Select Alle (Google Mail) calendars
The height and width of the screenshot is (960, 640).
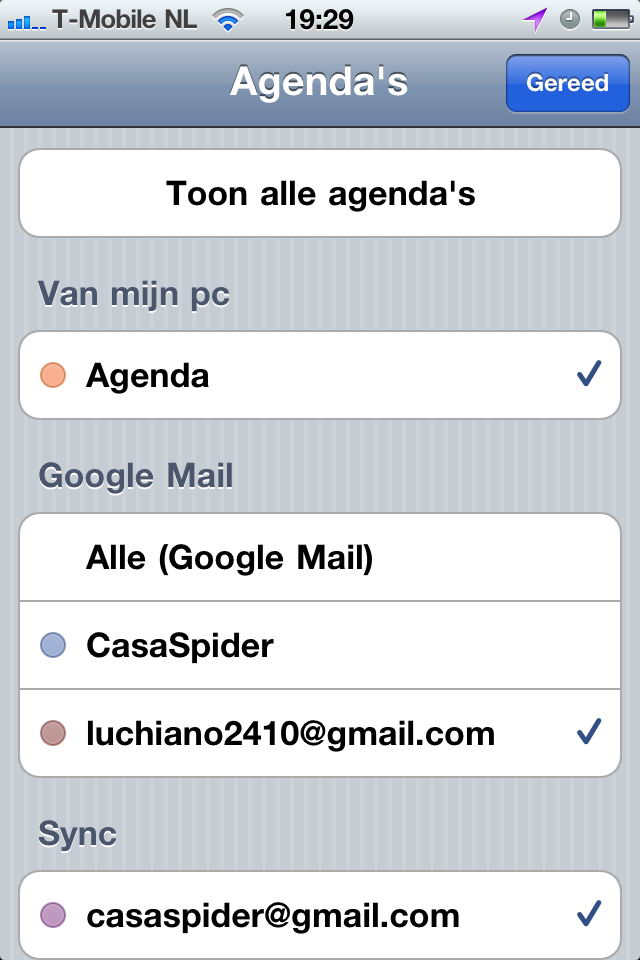320,557
